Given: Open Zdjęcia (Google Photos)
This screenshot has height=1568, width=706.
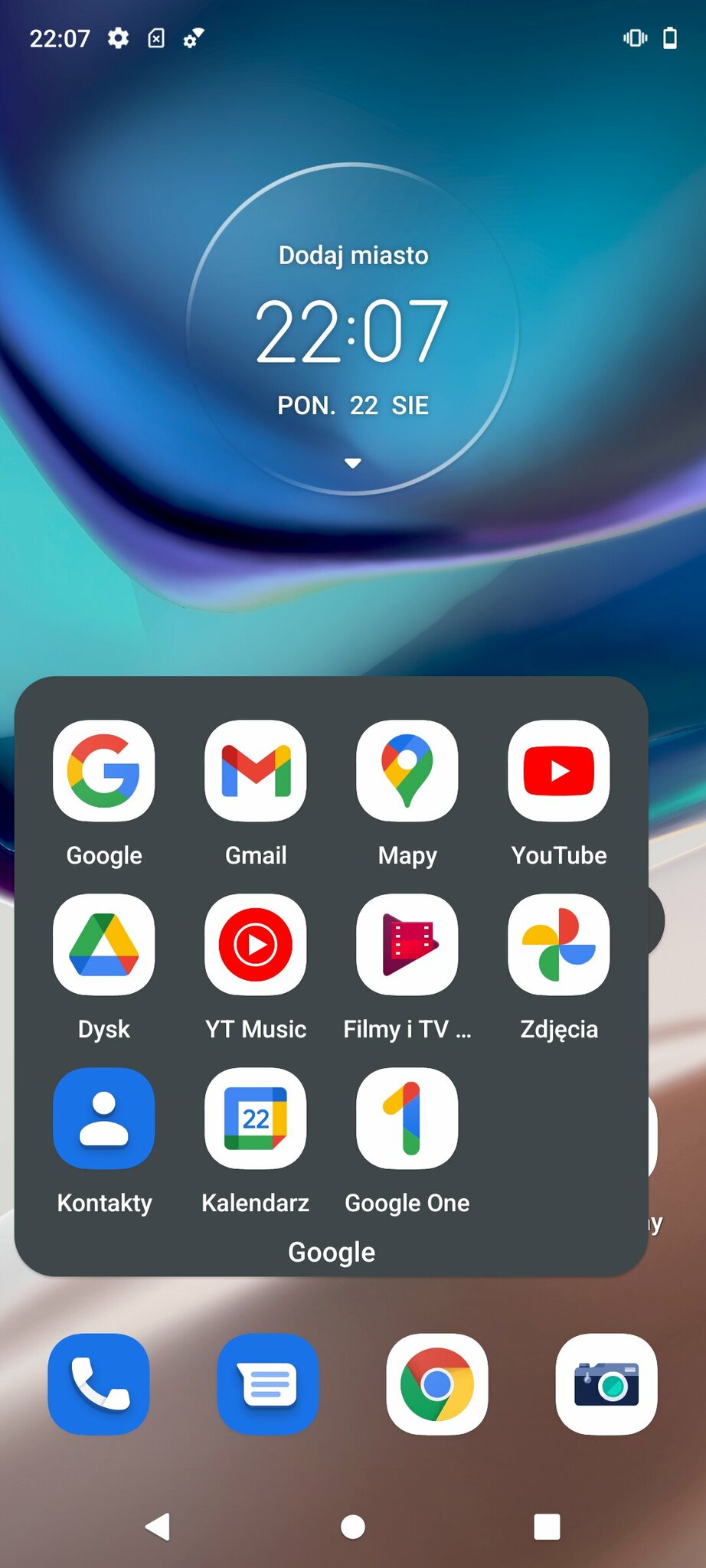Looking at the screenshot, I should point(558,945).
